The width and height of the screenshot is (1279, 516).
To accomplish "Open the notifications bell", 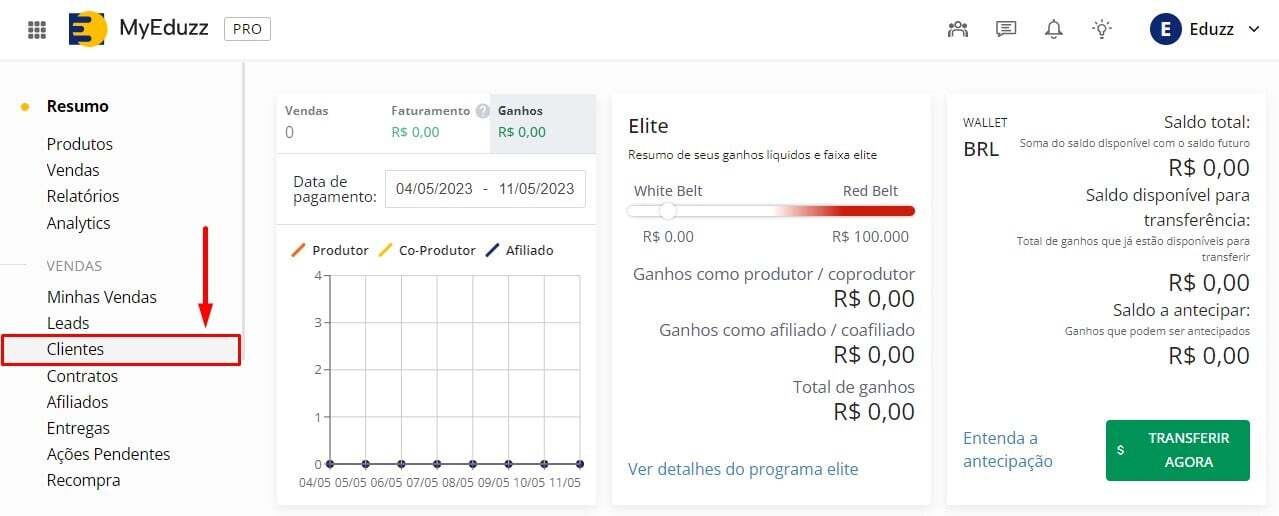I will (1054, 29).
